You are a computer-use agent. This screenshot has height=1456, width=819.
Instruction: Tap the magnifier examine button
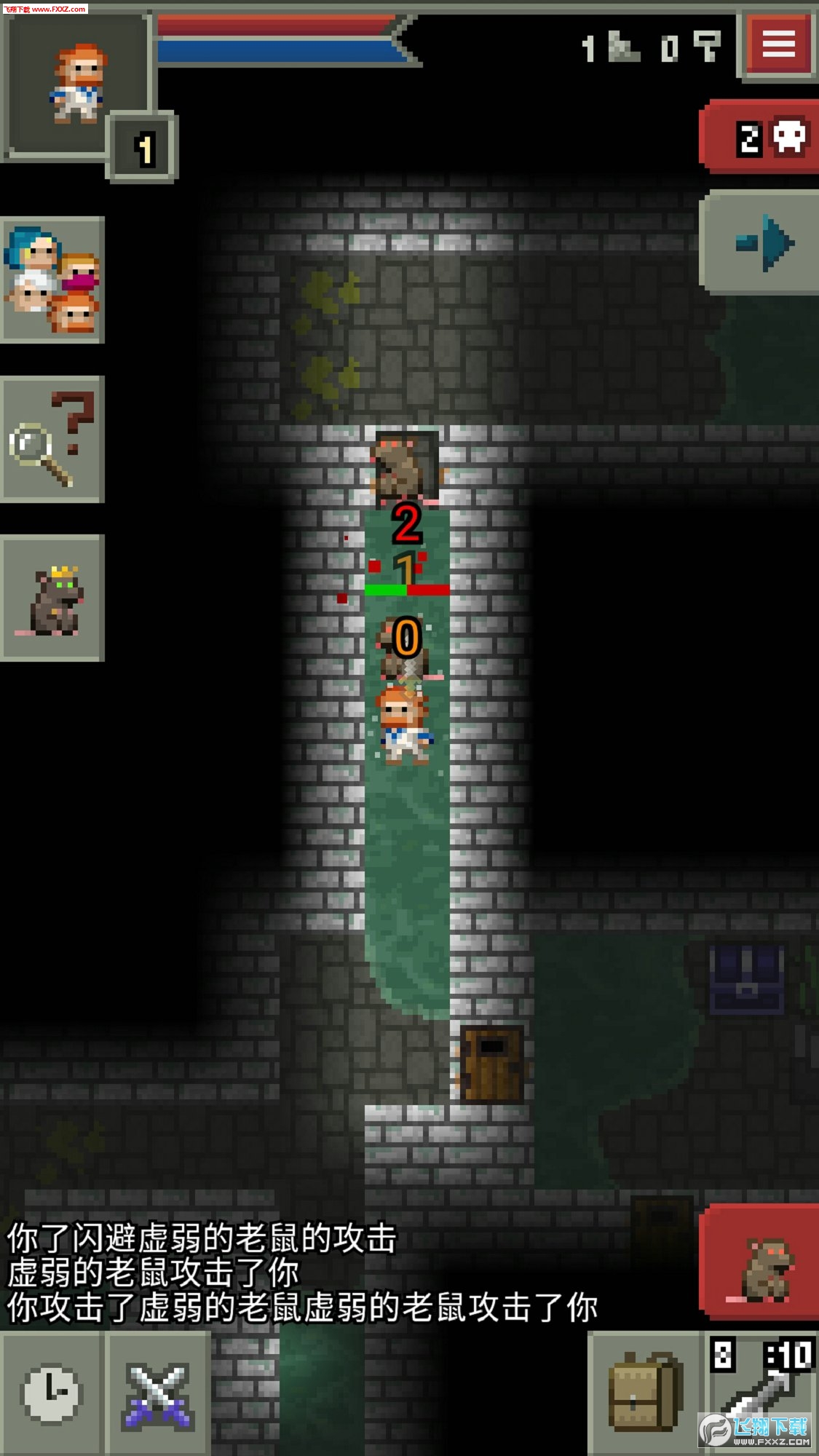[x=52, y=440]
